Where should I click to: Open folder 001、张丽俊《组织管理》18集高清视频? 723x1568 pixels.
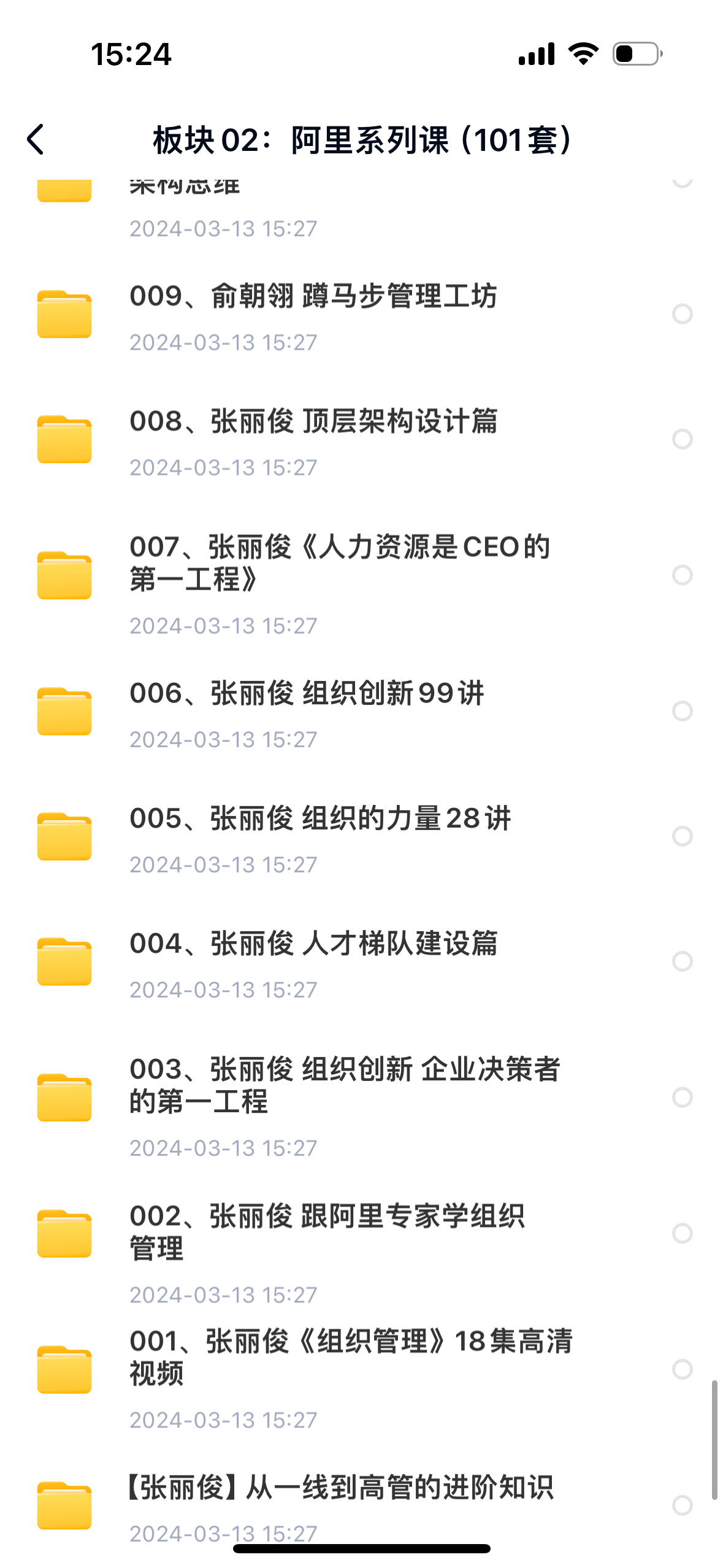tap(350, 1357)
